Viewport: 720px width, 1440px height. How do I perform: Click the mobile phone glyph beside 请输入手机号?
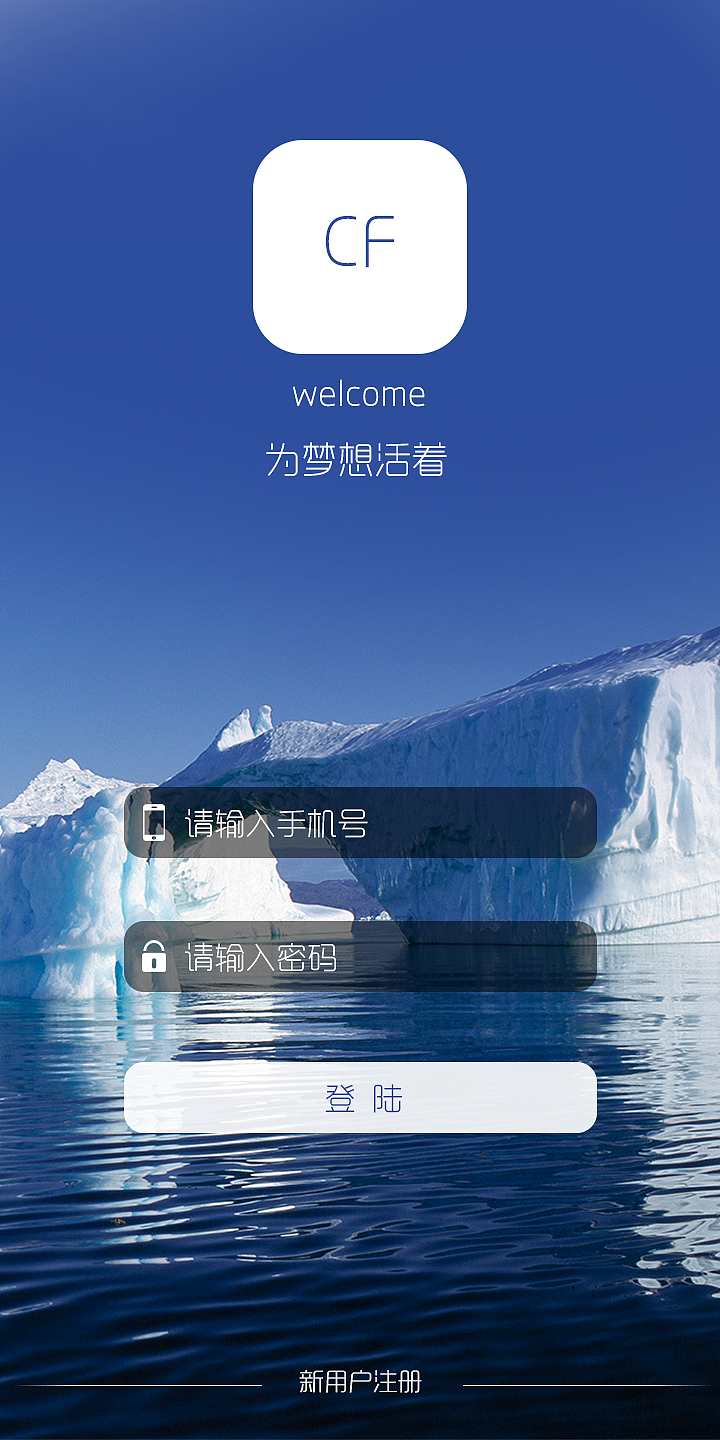tap(155, 822)
